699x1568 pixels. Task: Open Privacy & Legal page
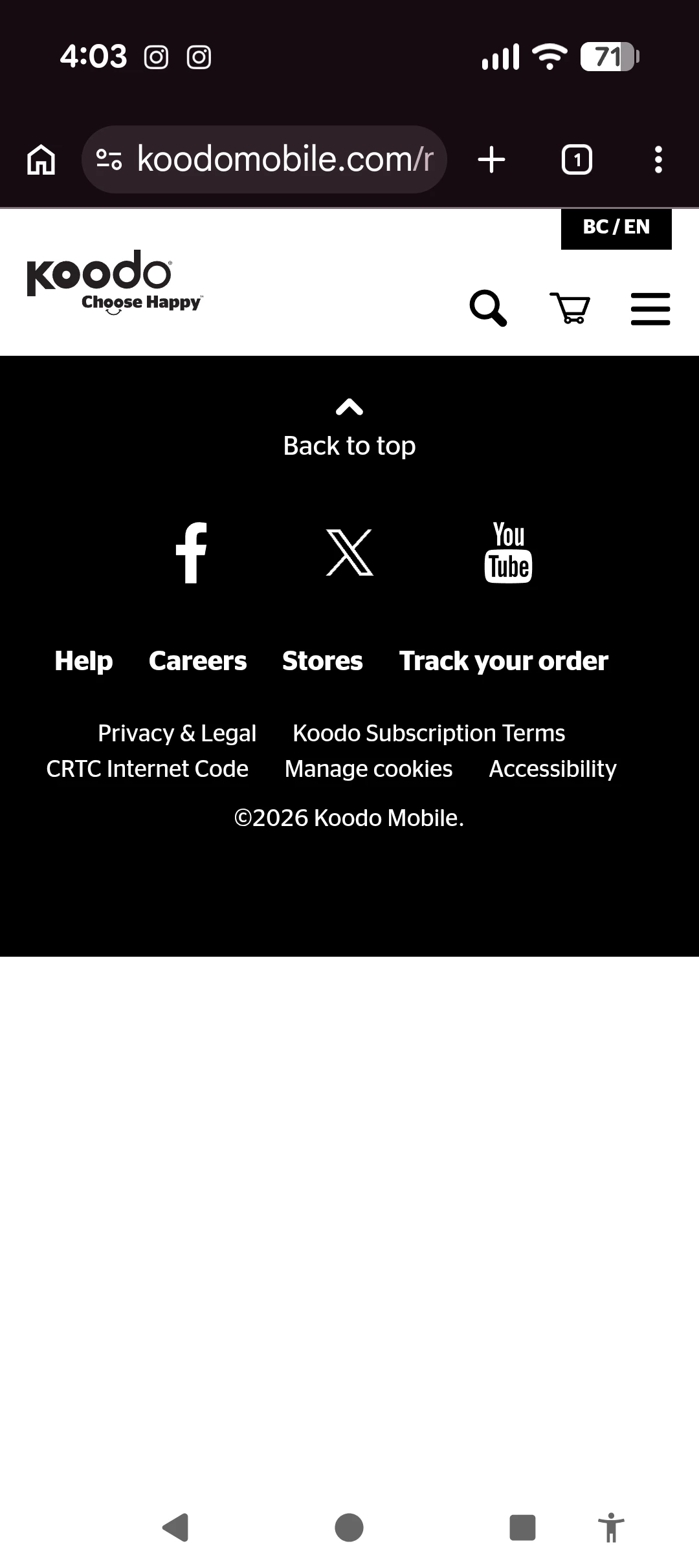177,734
